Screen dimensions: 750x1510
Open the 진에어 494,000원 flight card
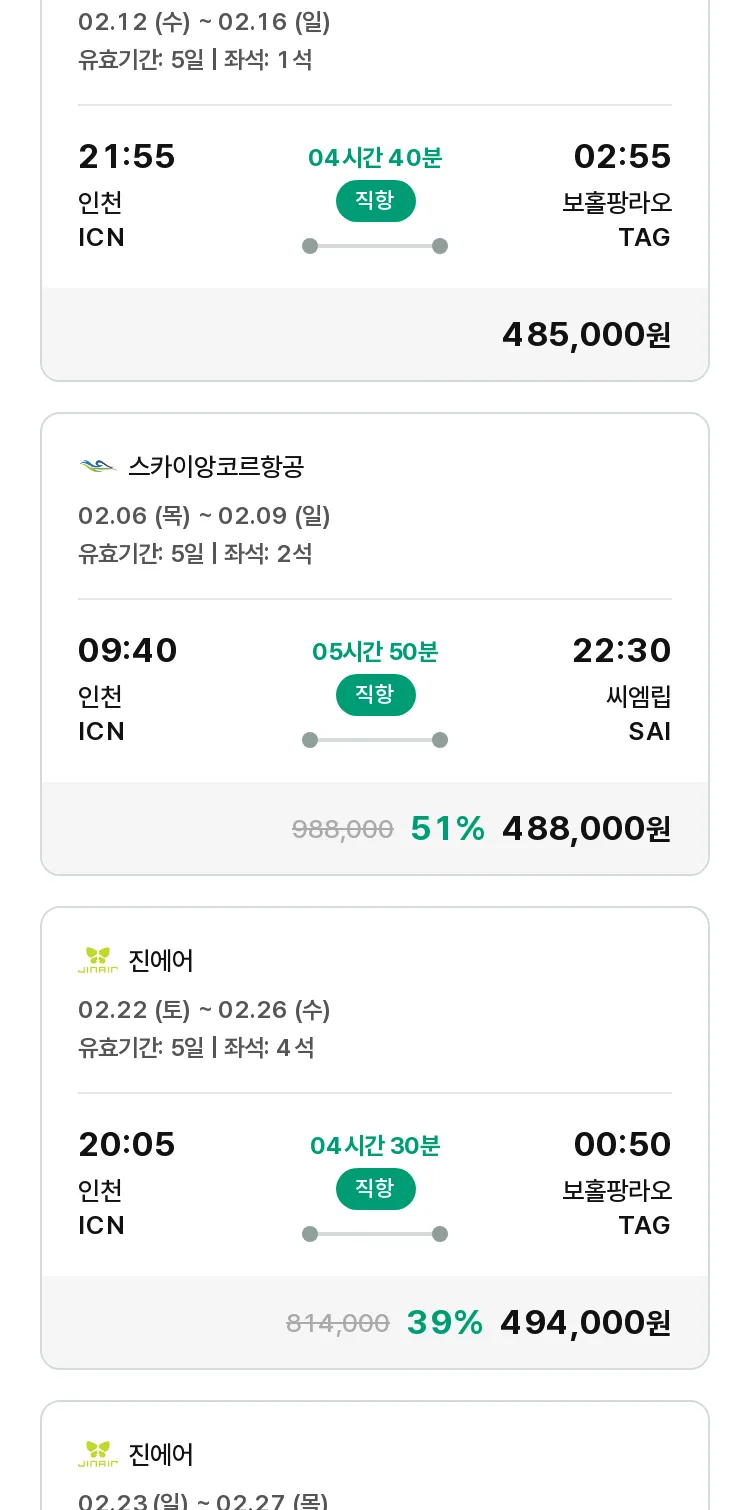(375, 1138)
